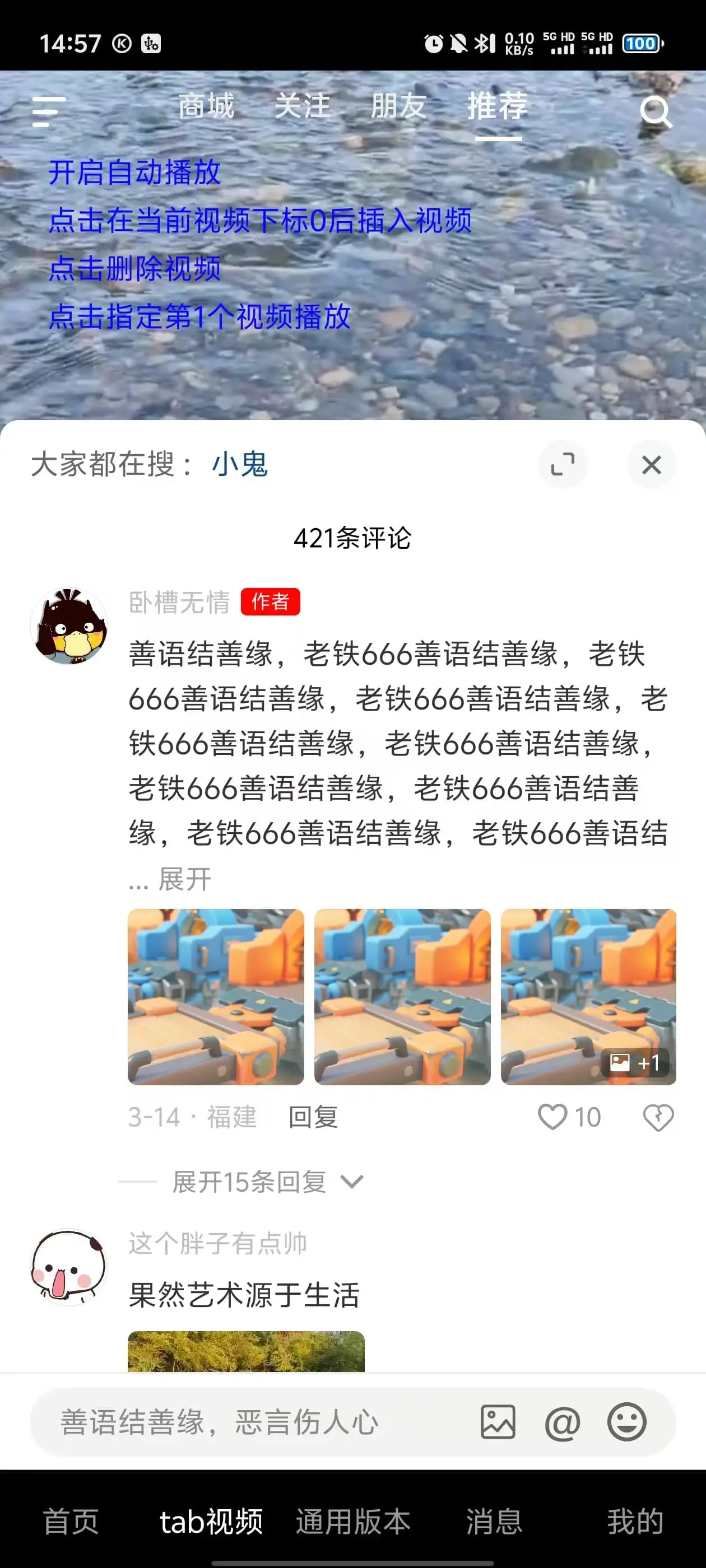This screenshot has height=1568, width=706.
Task: Expand 卧槽无情's full comment with 展开
Action: pos(184,879)
